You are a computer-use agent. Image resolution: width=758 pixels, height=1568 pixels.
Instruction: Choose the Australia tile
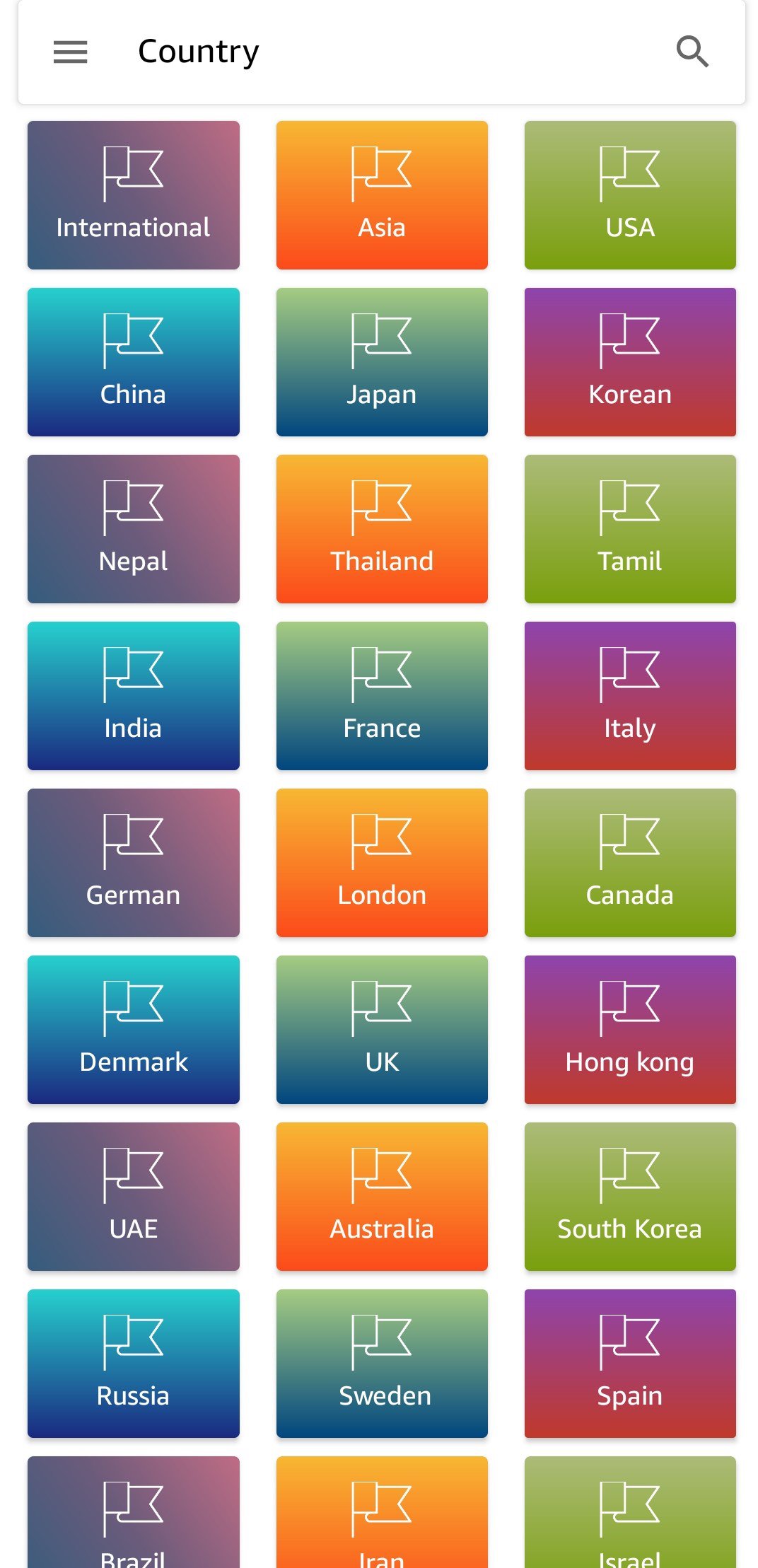point(382,1197)
